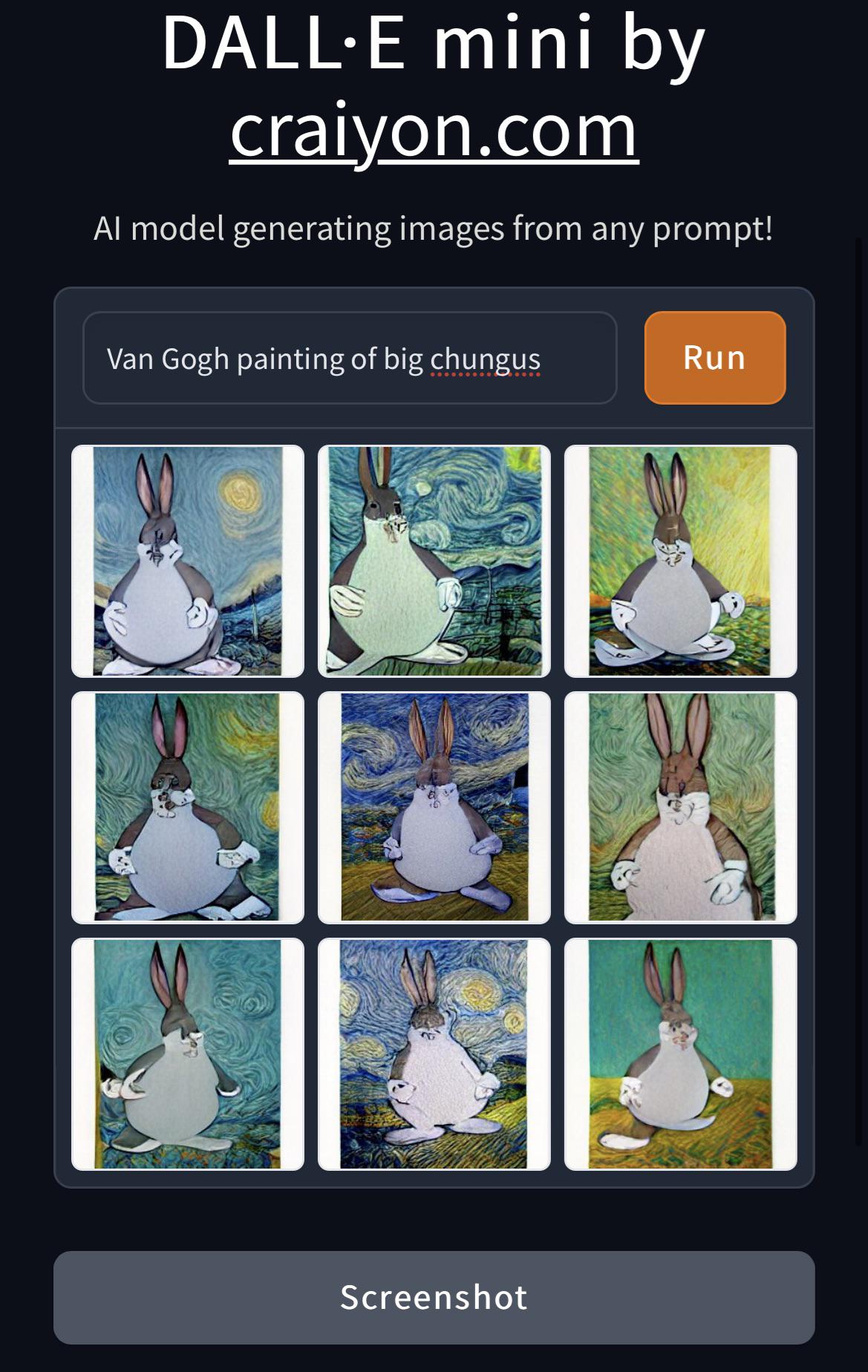Image resolution: width=868 pixels, height=1372 pixels.
Task: Open the craiyon.com link
Action: pyautogui.click(x=434, y=132)
